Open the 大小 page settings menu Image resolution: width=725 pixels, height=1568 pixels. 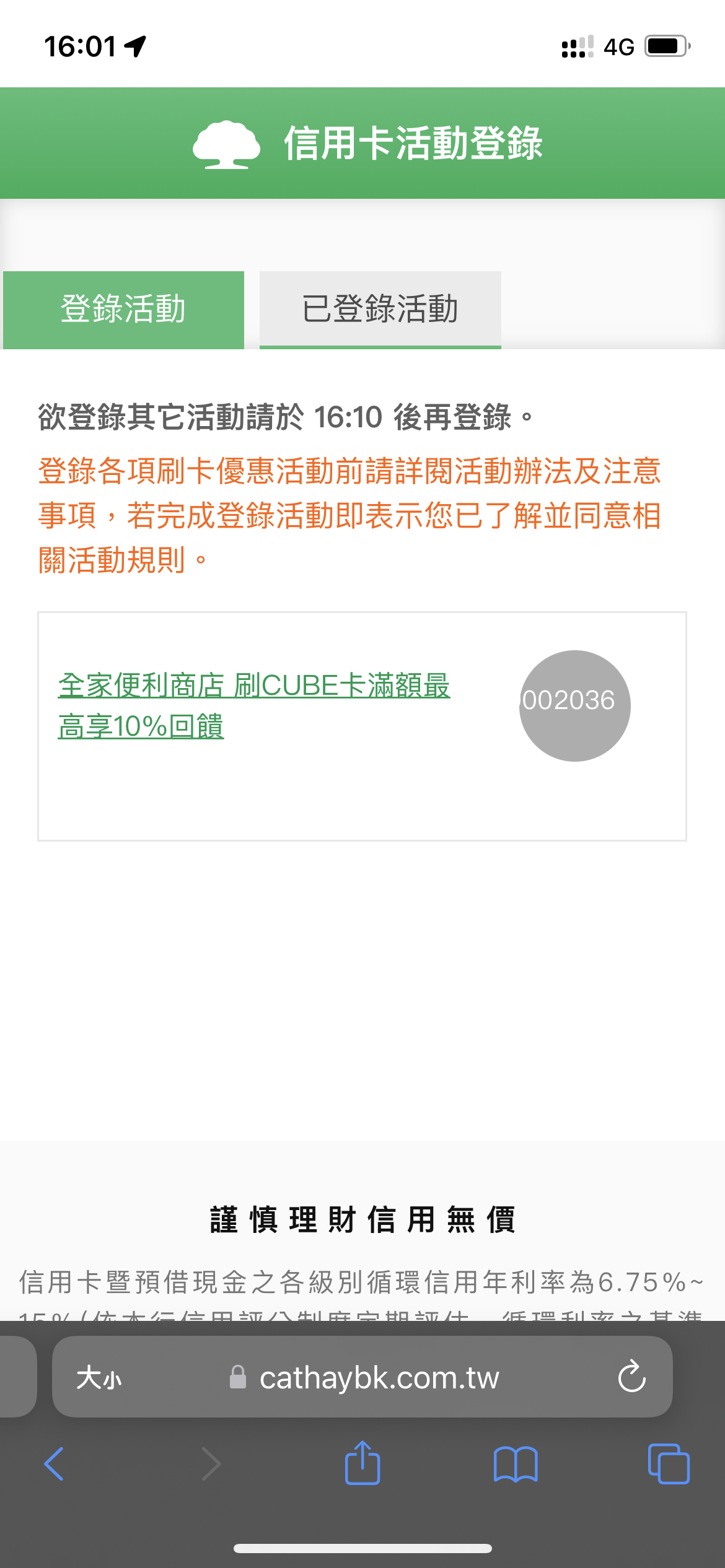[99, 1378]
